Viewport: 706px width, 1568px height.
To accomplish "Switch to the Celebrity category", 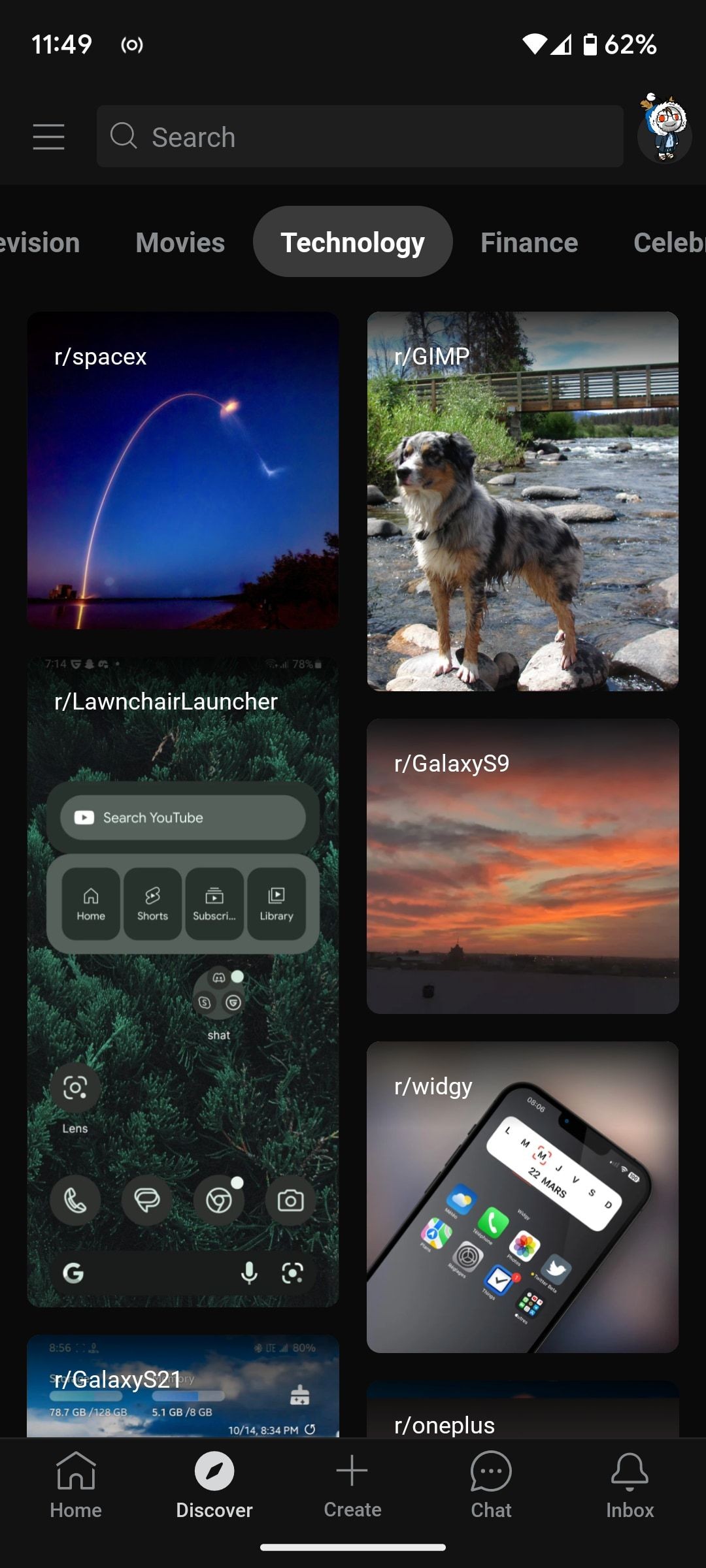I will (x=669, y=242).
